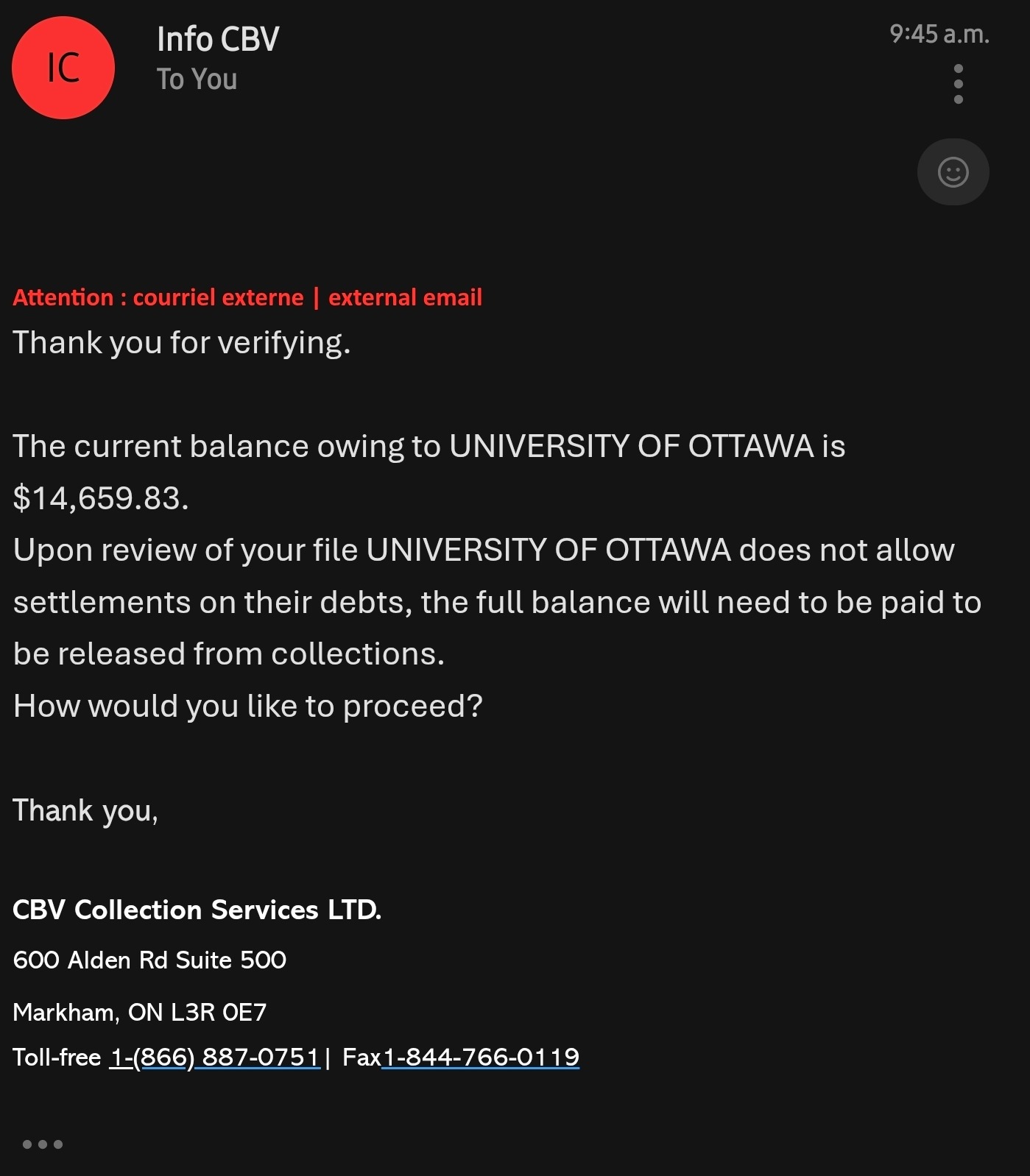This screenshot has height=1176, width=1030.
Task: Open the sender avatar for Info CBV
Action: point(63,68)
